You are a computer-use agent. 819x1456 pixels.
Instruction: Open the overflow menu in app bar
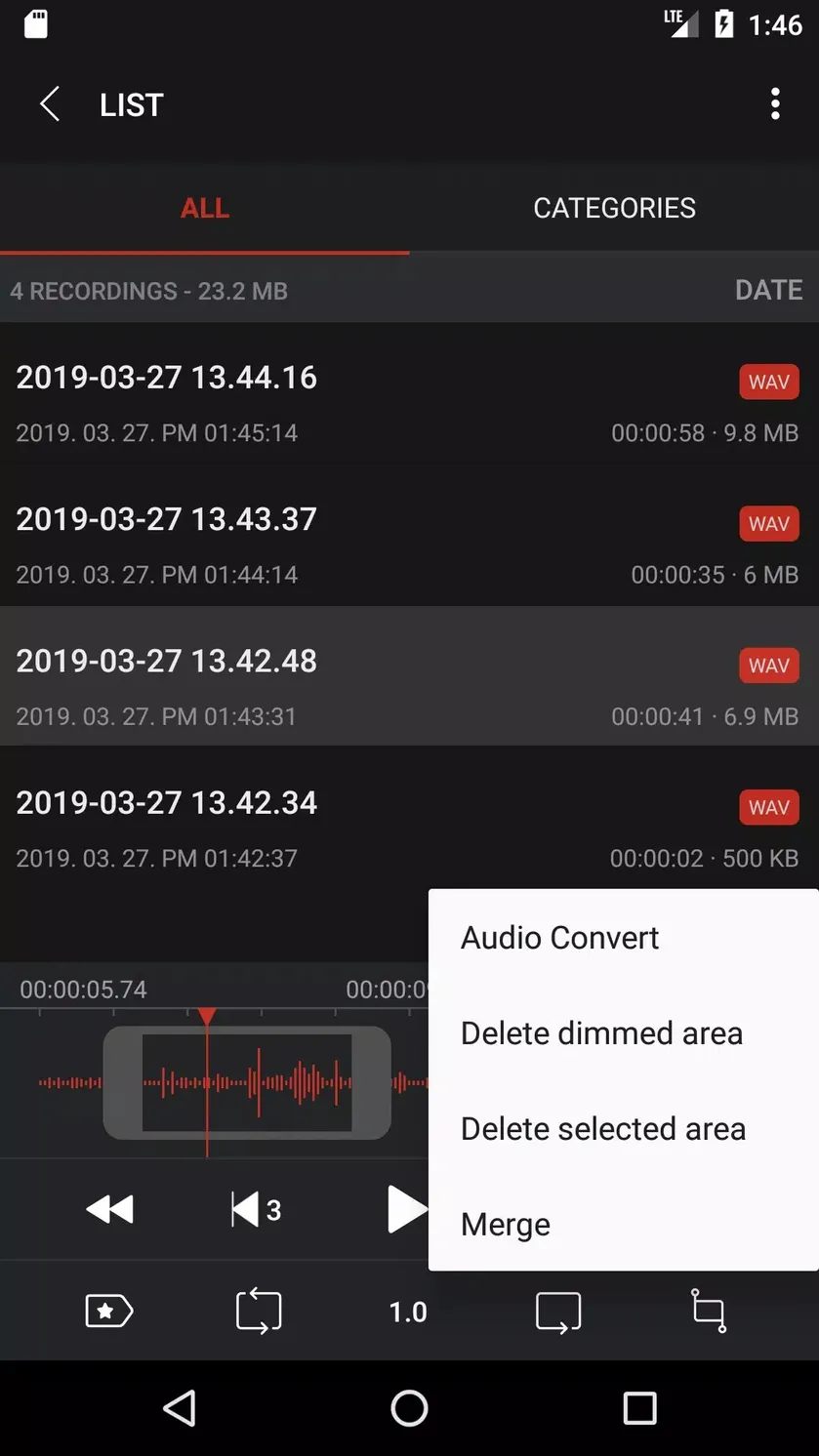coord(775,104)
